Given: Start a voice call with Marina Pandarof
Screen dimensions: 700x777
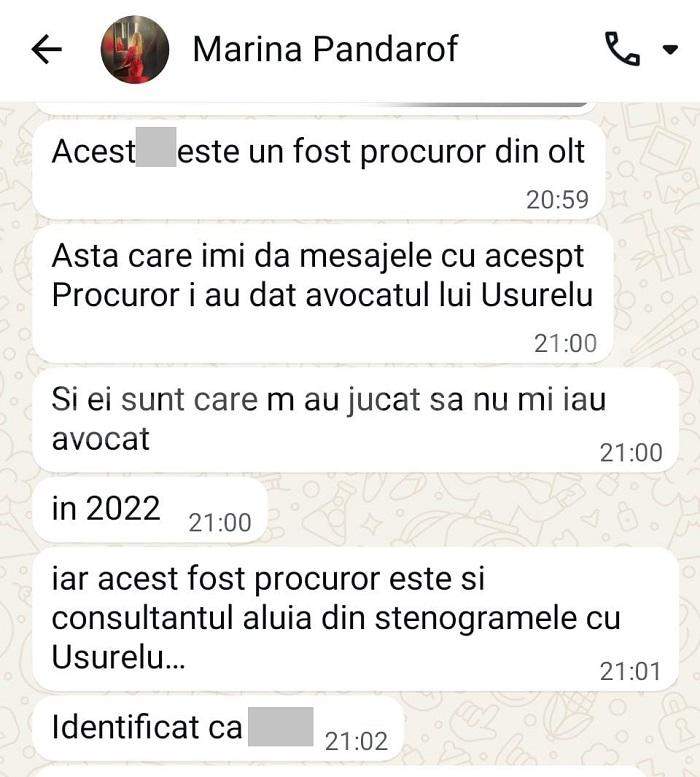Looking at the screenshot, I should click(x=622, y=49).
